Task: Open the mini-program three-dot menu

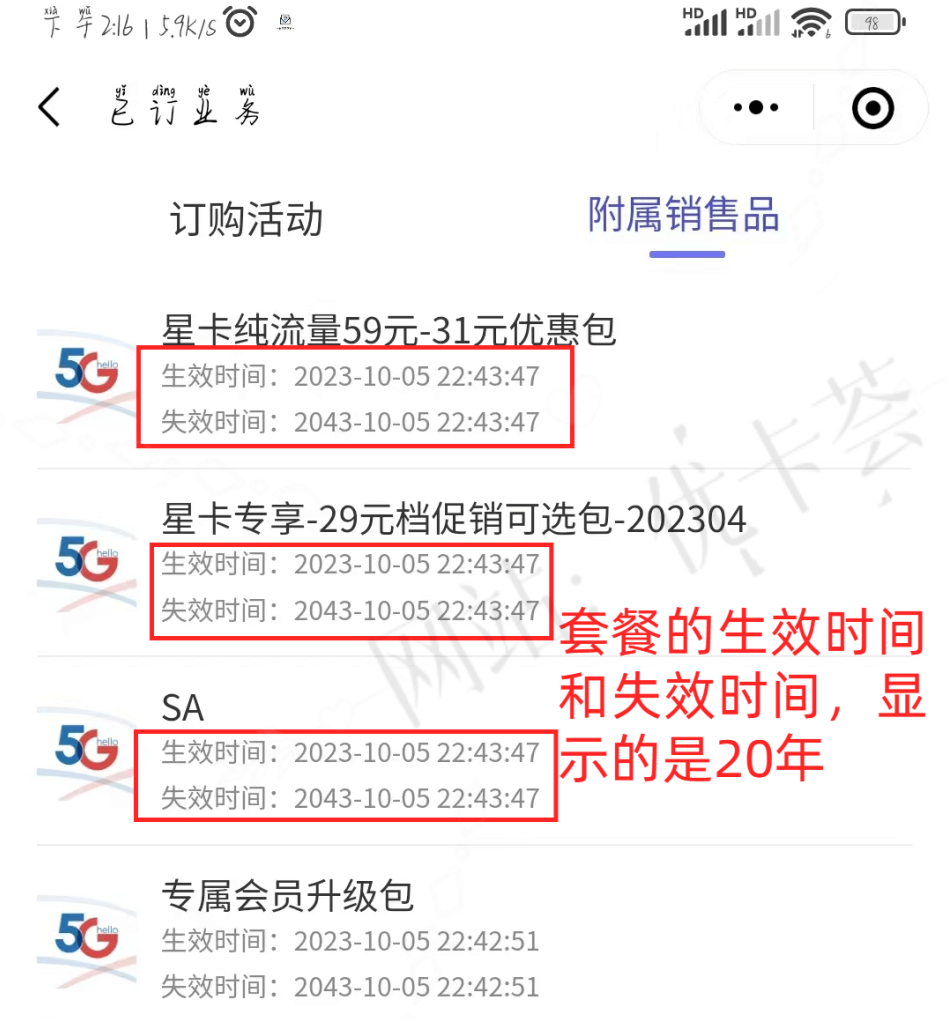Action: coord(756,108)
